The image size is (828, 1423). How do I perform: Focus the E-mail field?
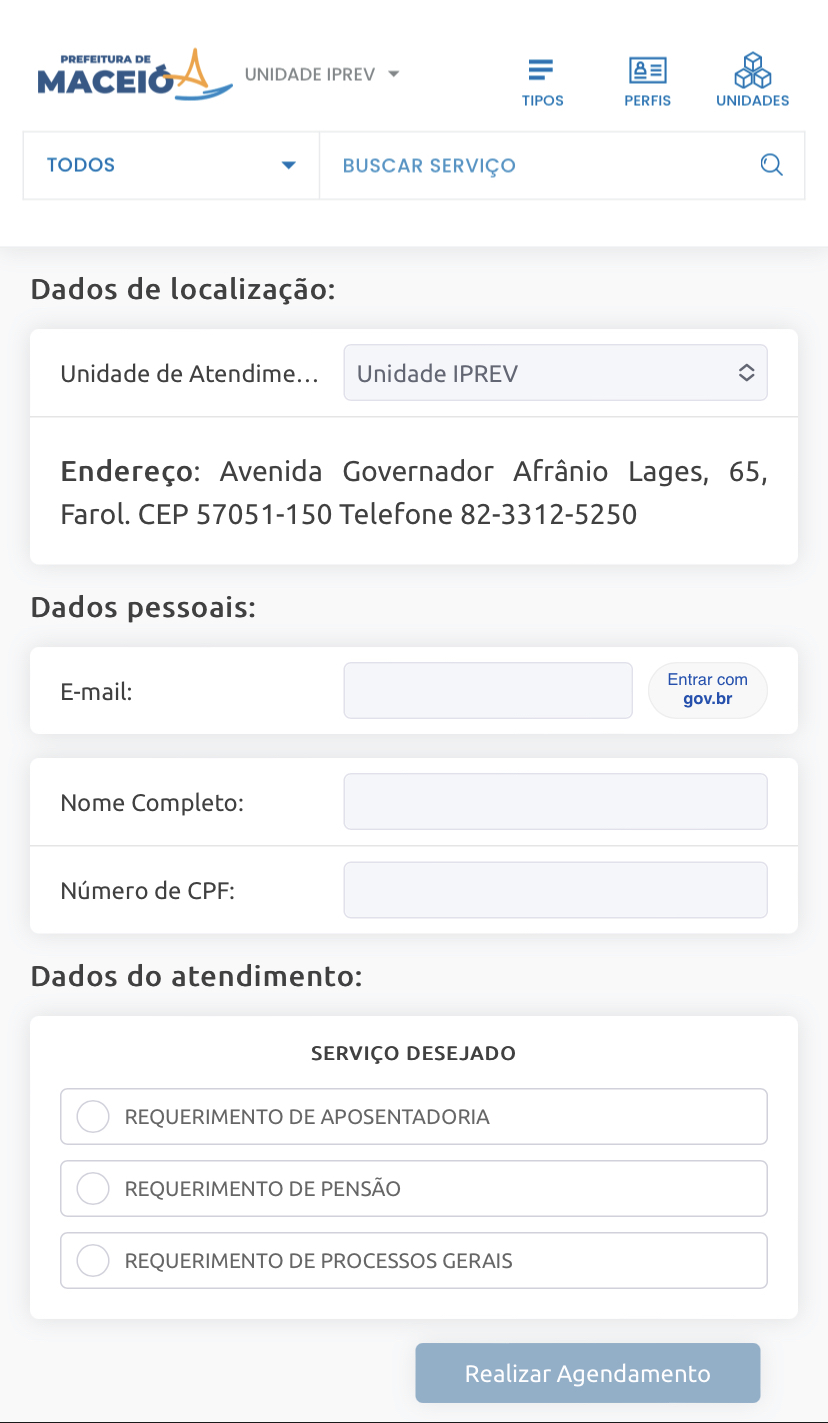pyautogui.click(x=488, y=690)
